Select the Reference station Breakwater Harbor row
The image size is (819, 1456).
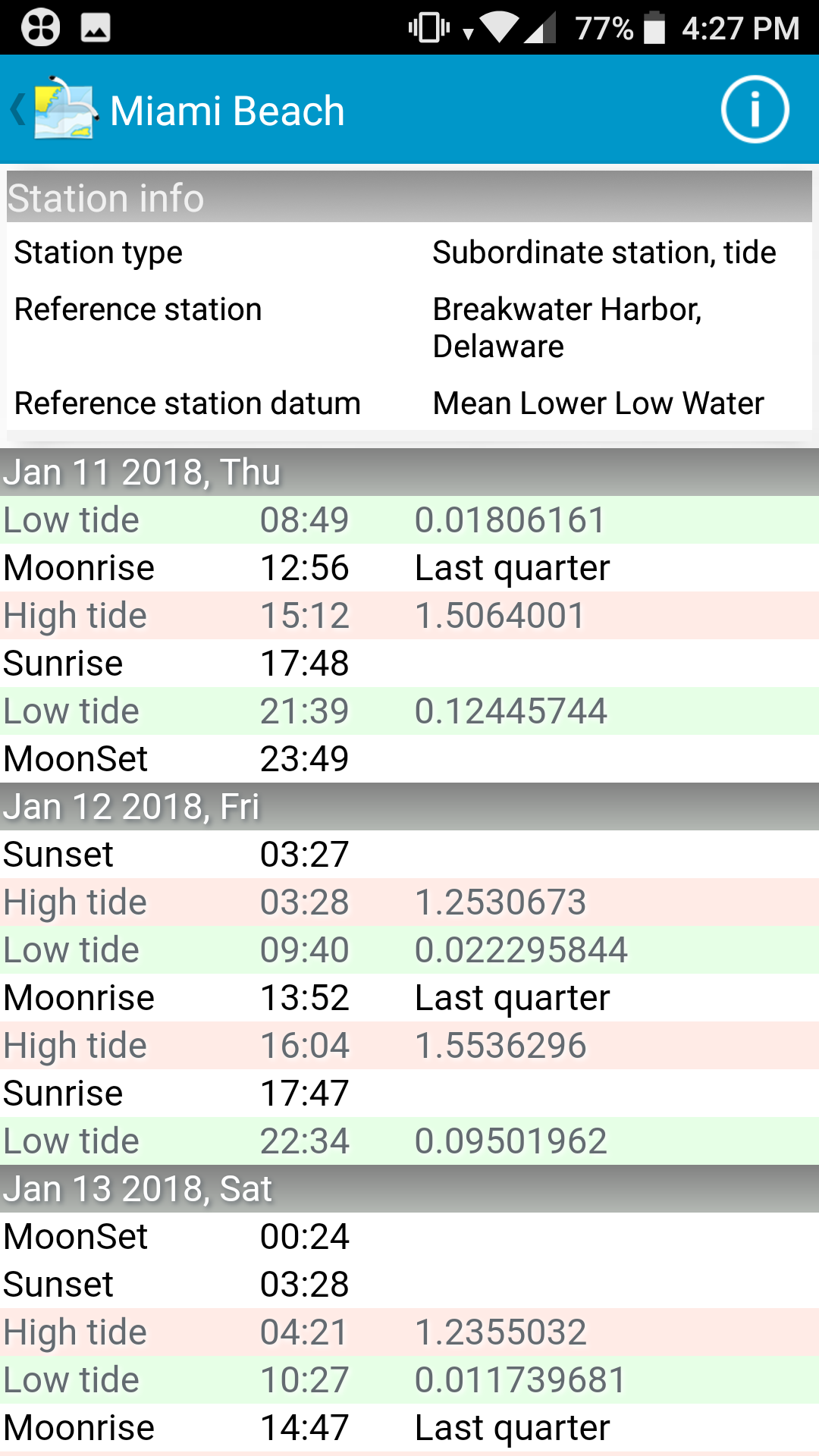[409, 326]
